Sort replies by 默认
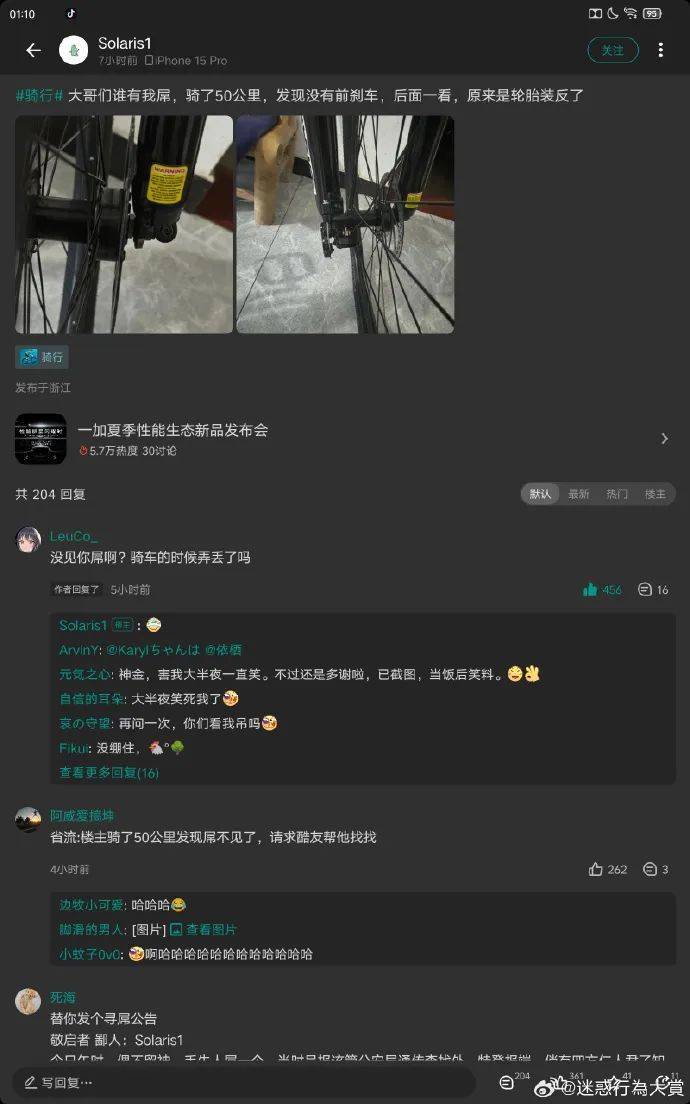The height and width of the screenshot is (1104, 690). click(540, 494)
